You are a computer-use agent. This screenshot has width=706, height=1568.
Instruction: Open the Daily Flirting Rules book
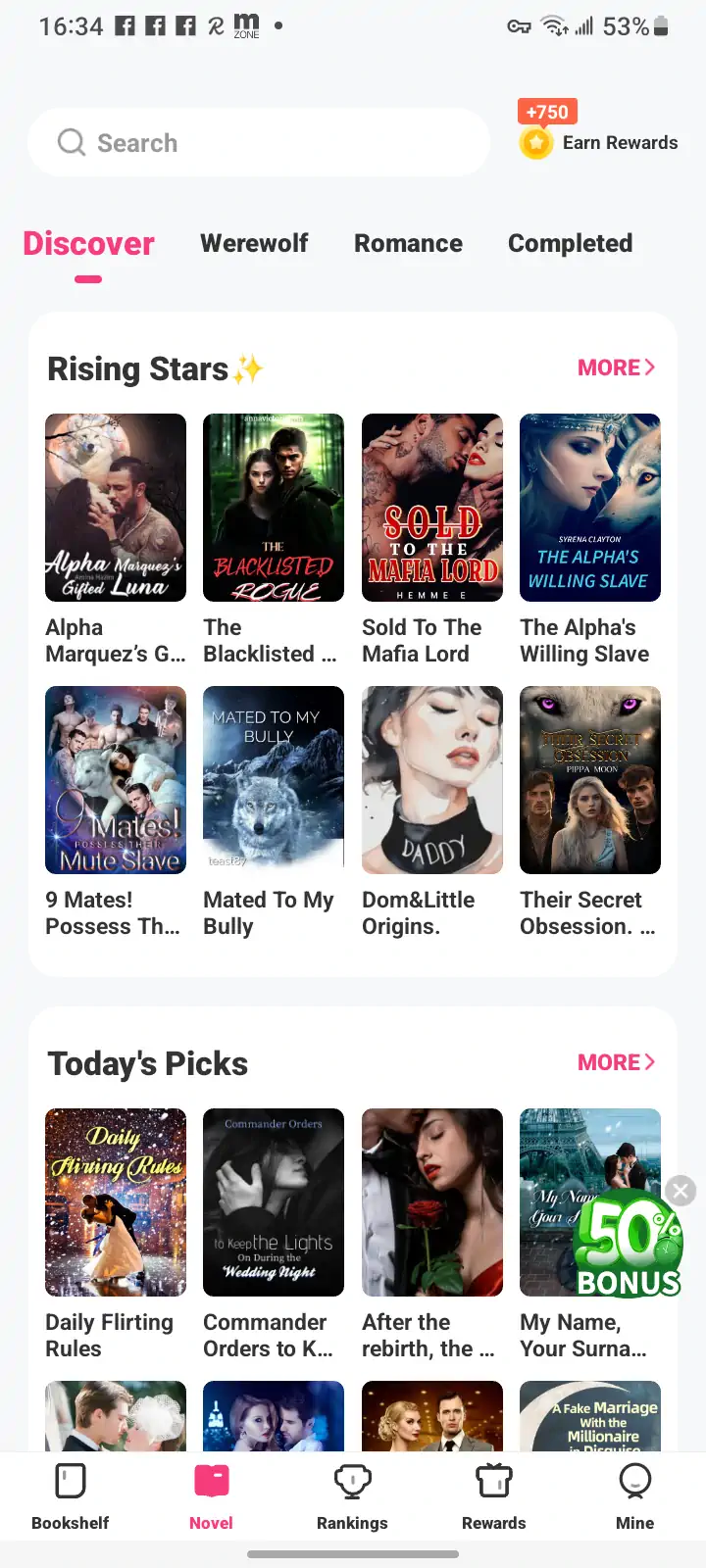tap(116, 1202)
